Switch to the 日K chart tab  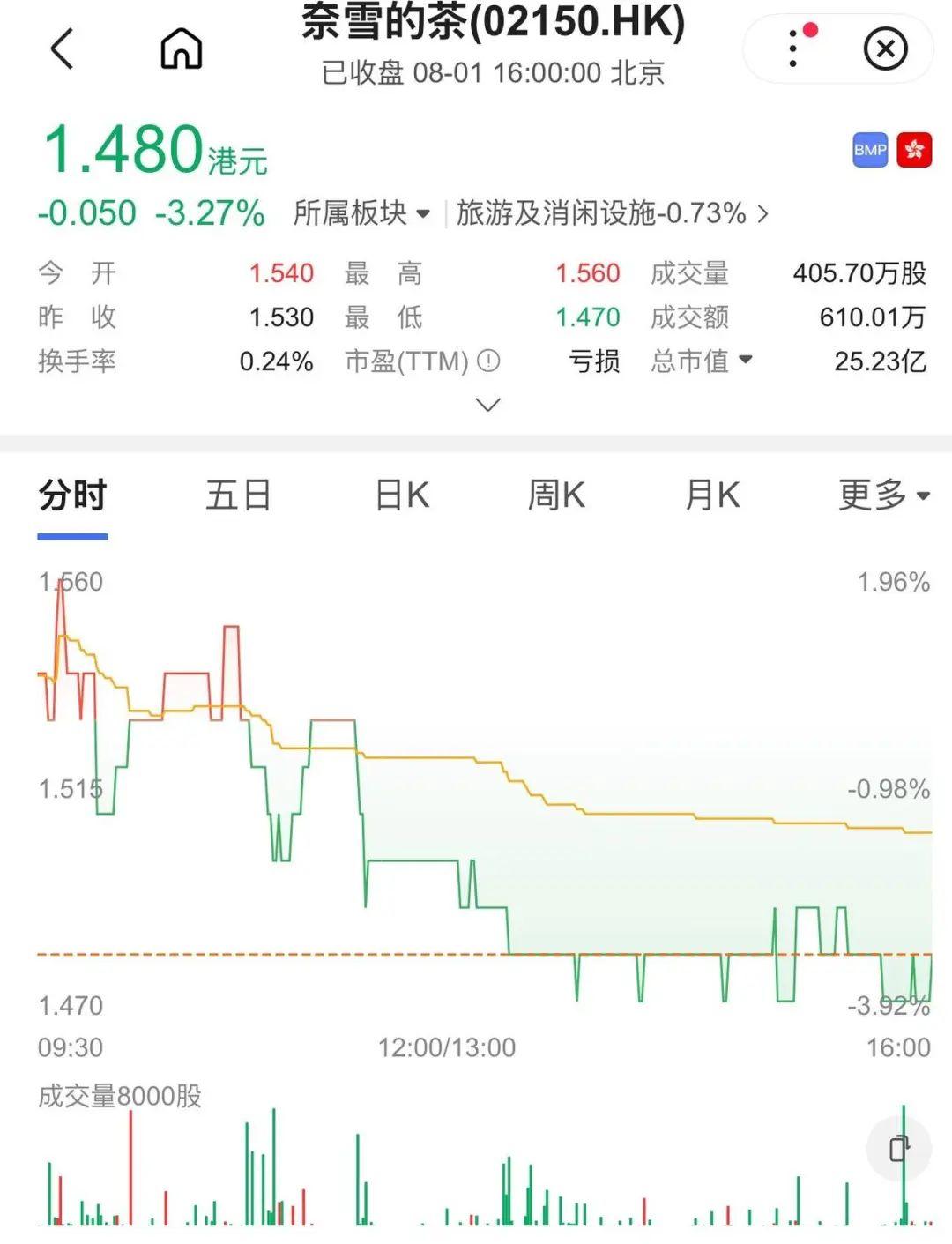(x=402, y=495)
